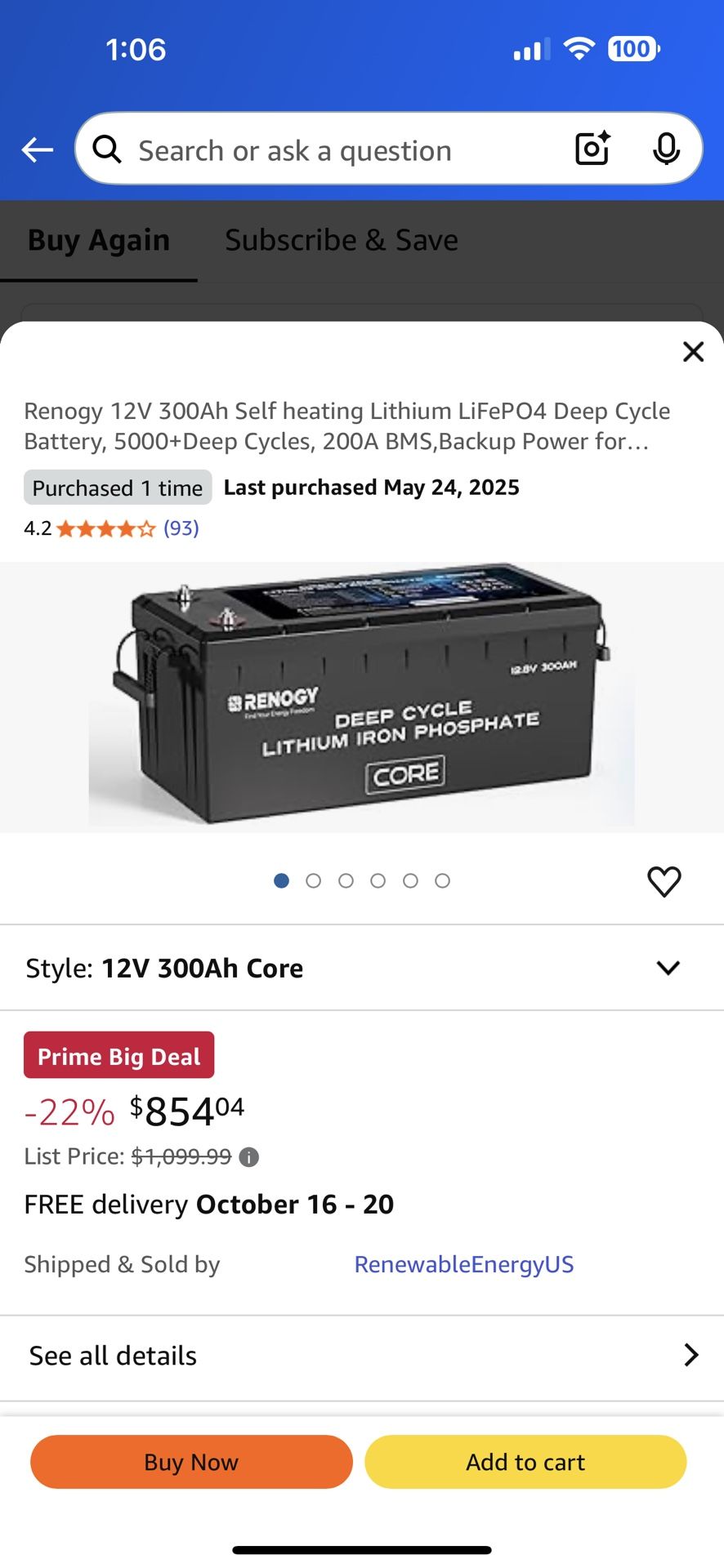Tap Buy Now for the Renogy battery
The height and width of the screenshot is (1568, 724).
tap(190, 1462)
